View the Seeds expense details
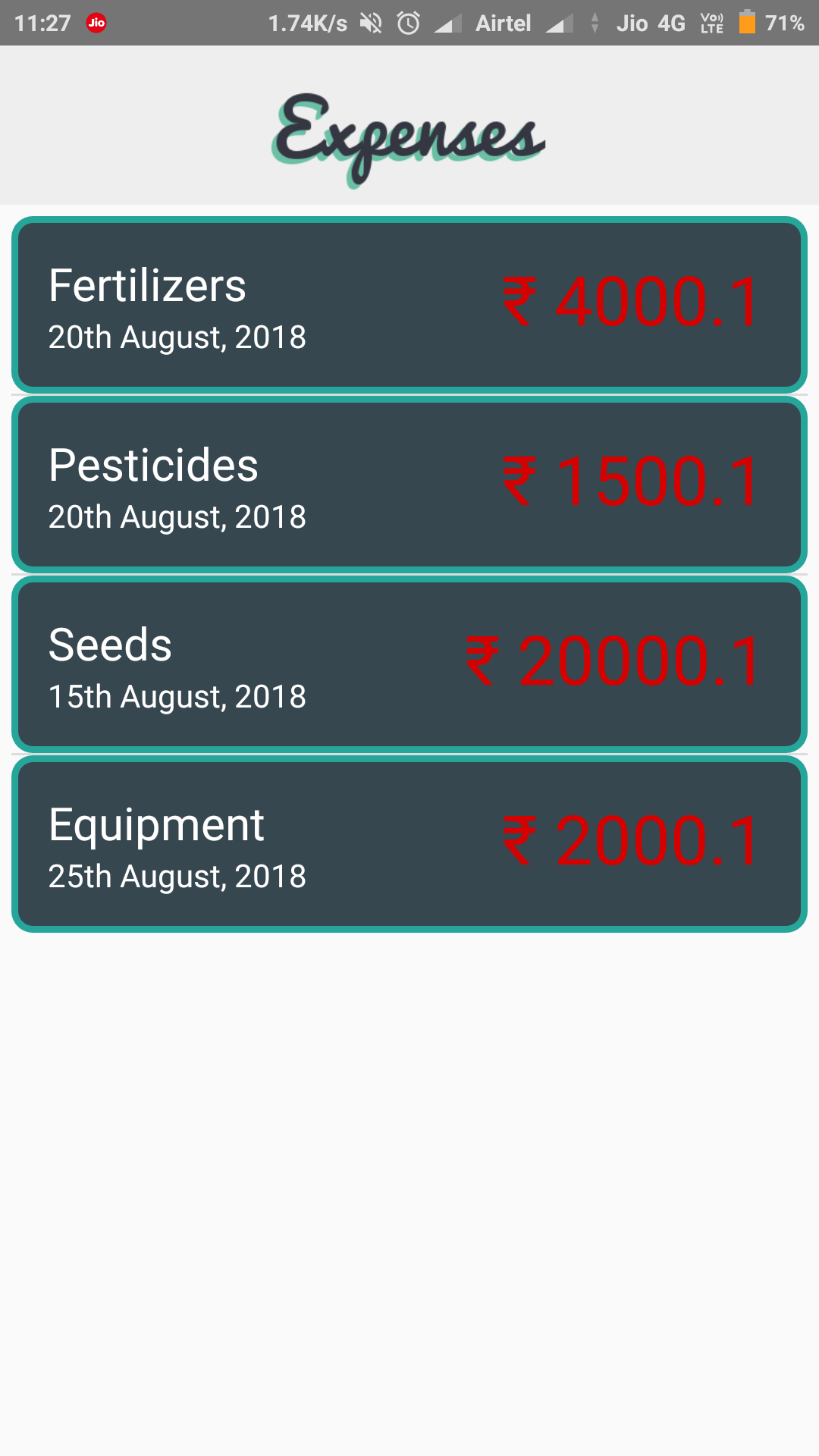819x1456 pixels. [409, 664]
